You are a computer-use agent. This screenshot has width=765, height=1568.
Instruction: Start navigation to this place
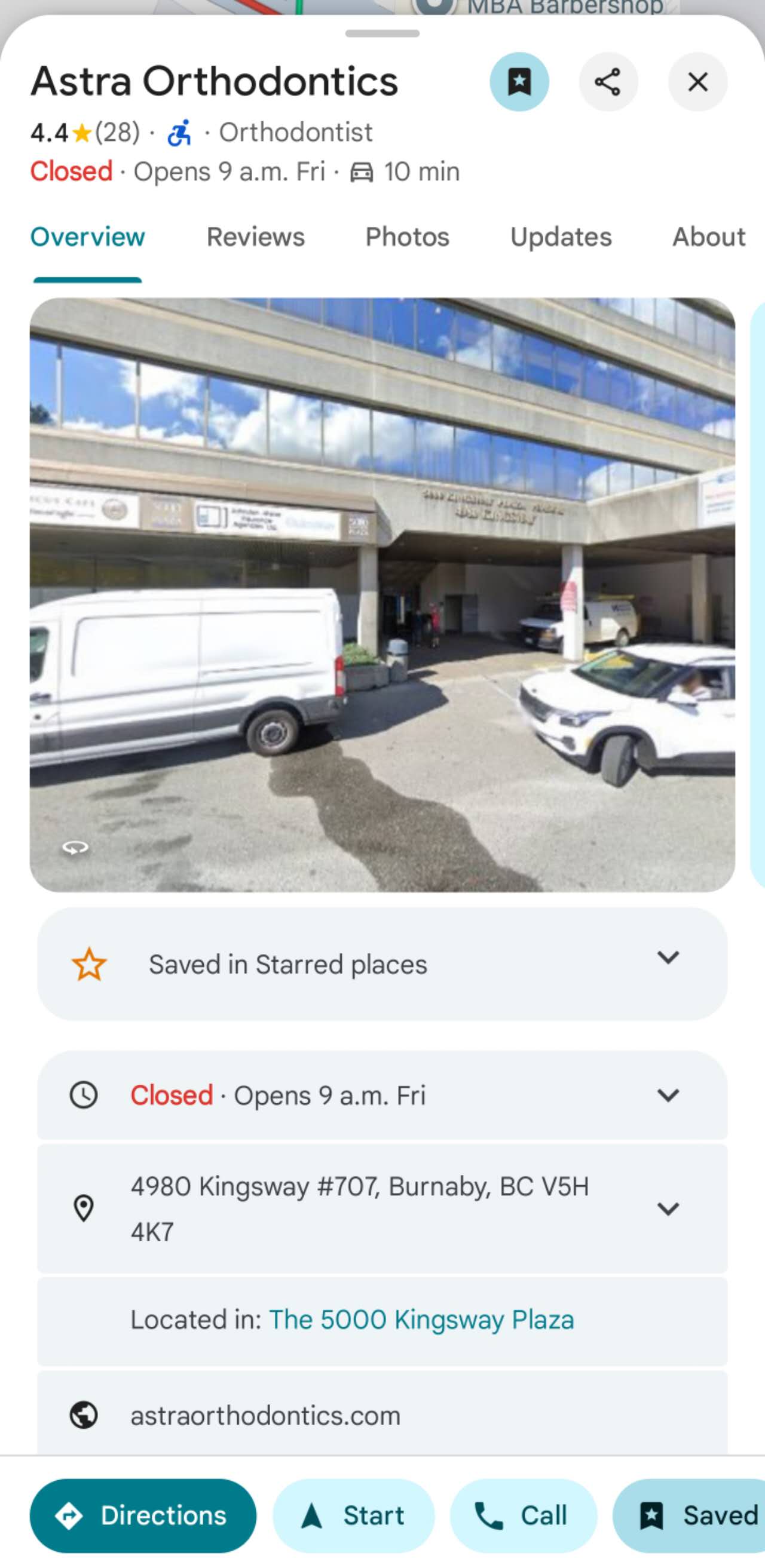pyautogui.click(x=353, y=1515)
